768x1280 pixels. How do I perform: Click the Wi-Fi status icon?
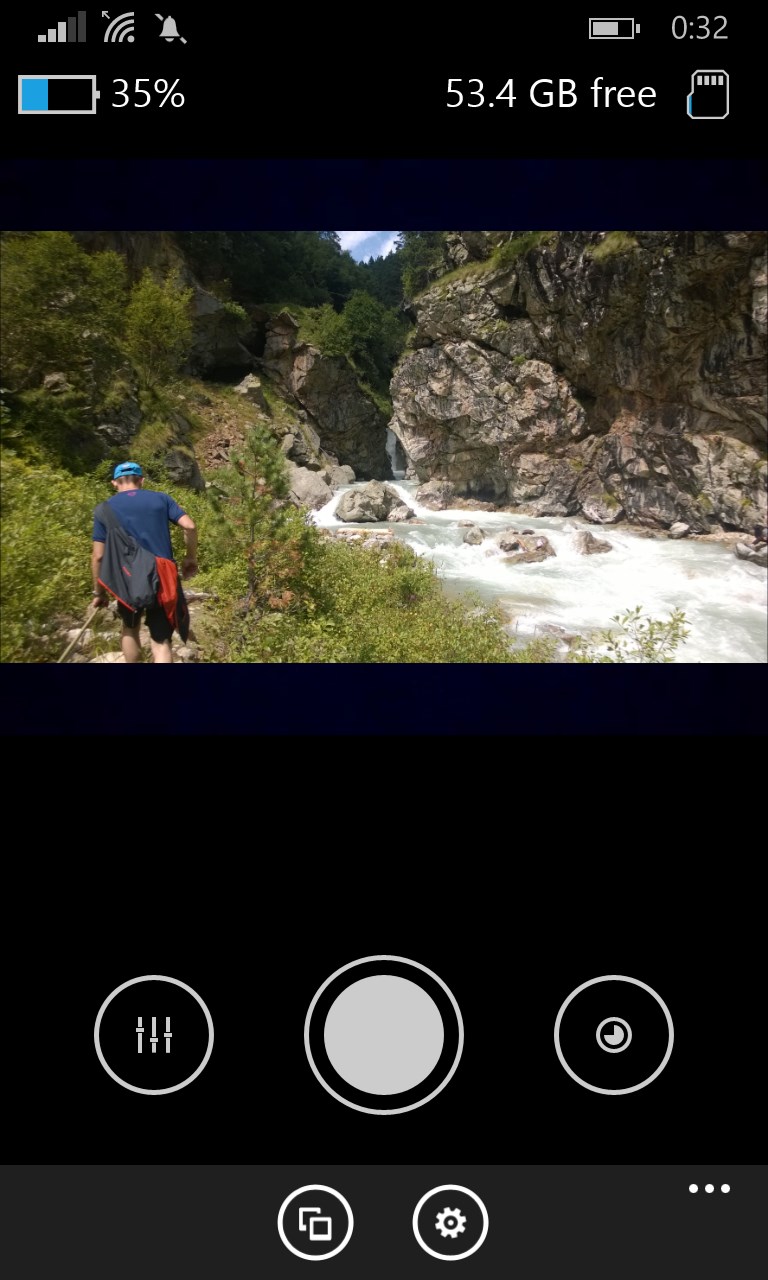[x=118, y=27]
